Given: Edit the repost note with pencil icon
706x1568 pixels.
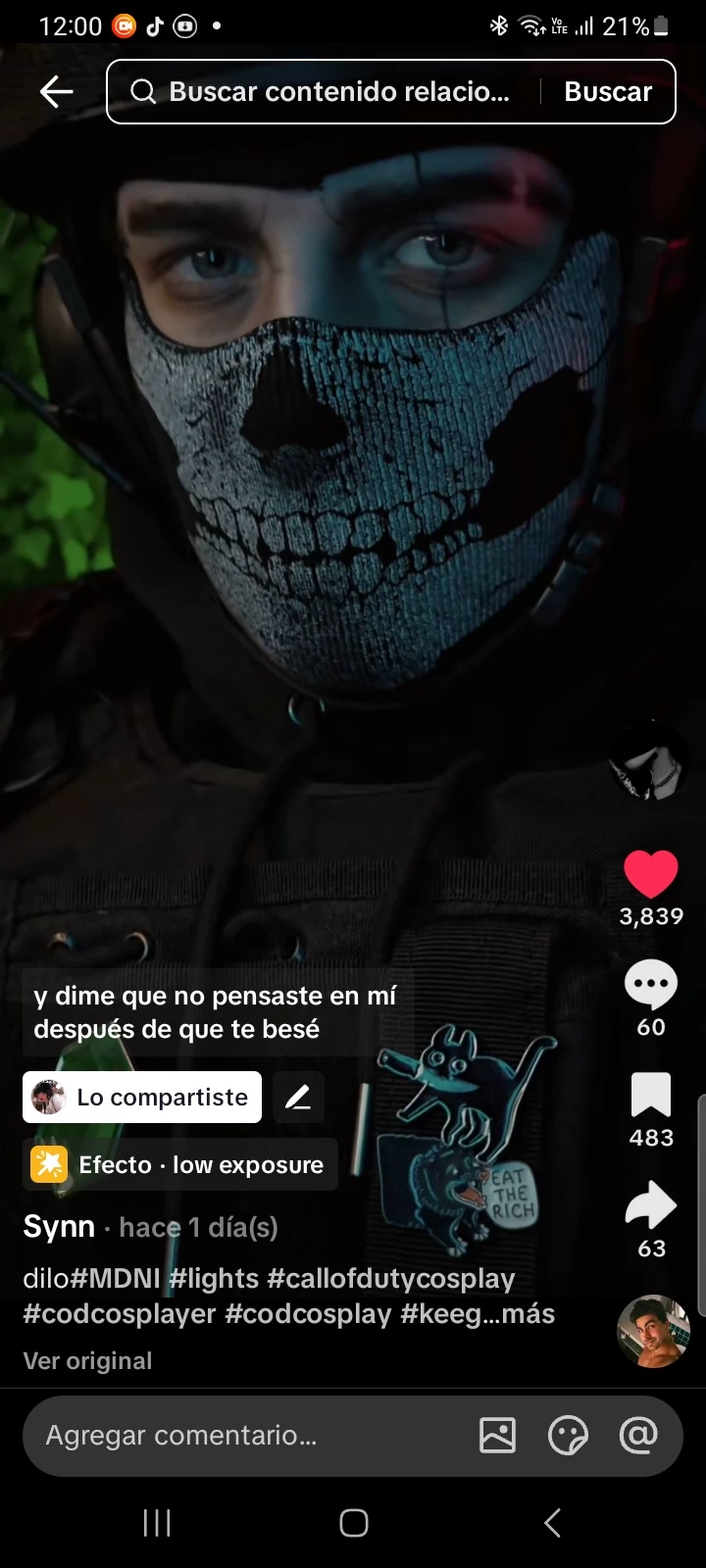Looking at the screenshot, I should tap(298, 1097).
